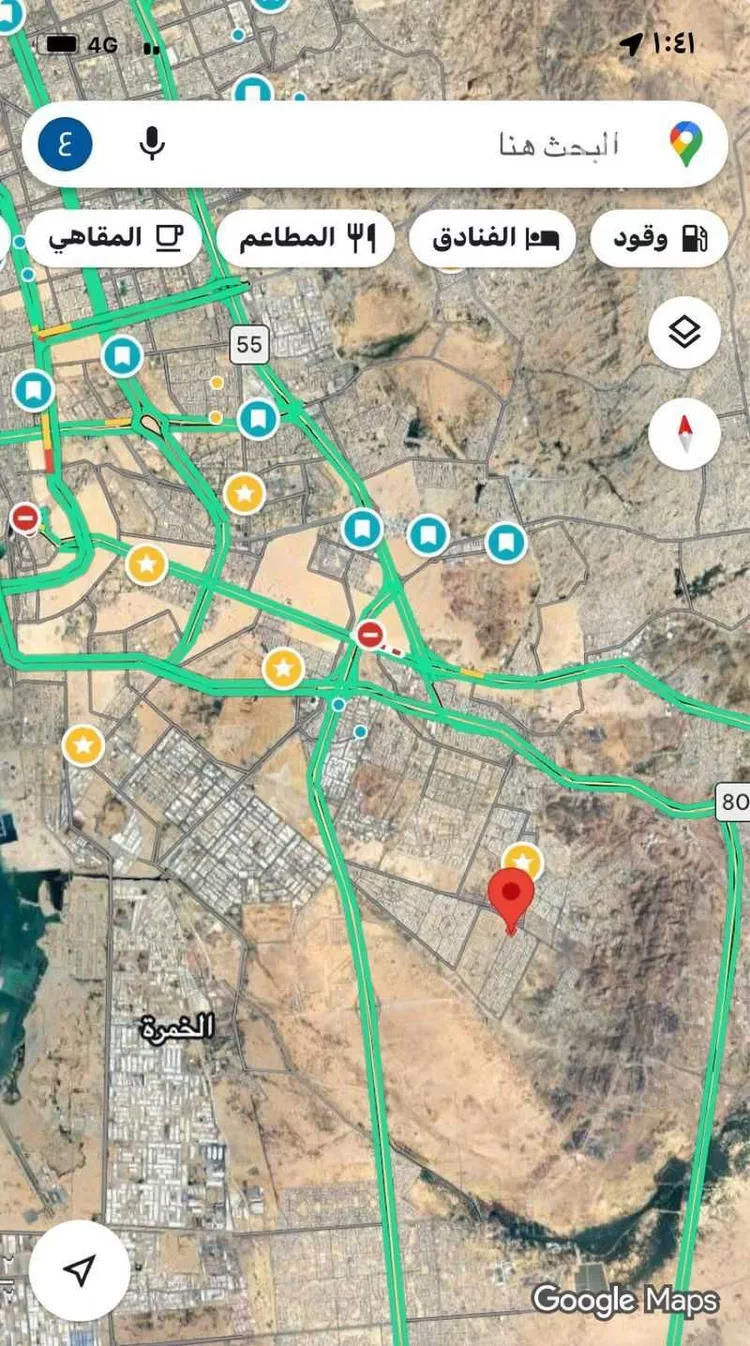750x1346 pixels.
Task: Activate voice search microphone
Action: [152, 144]
